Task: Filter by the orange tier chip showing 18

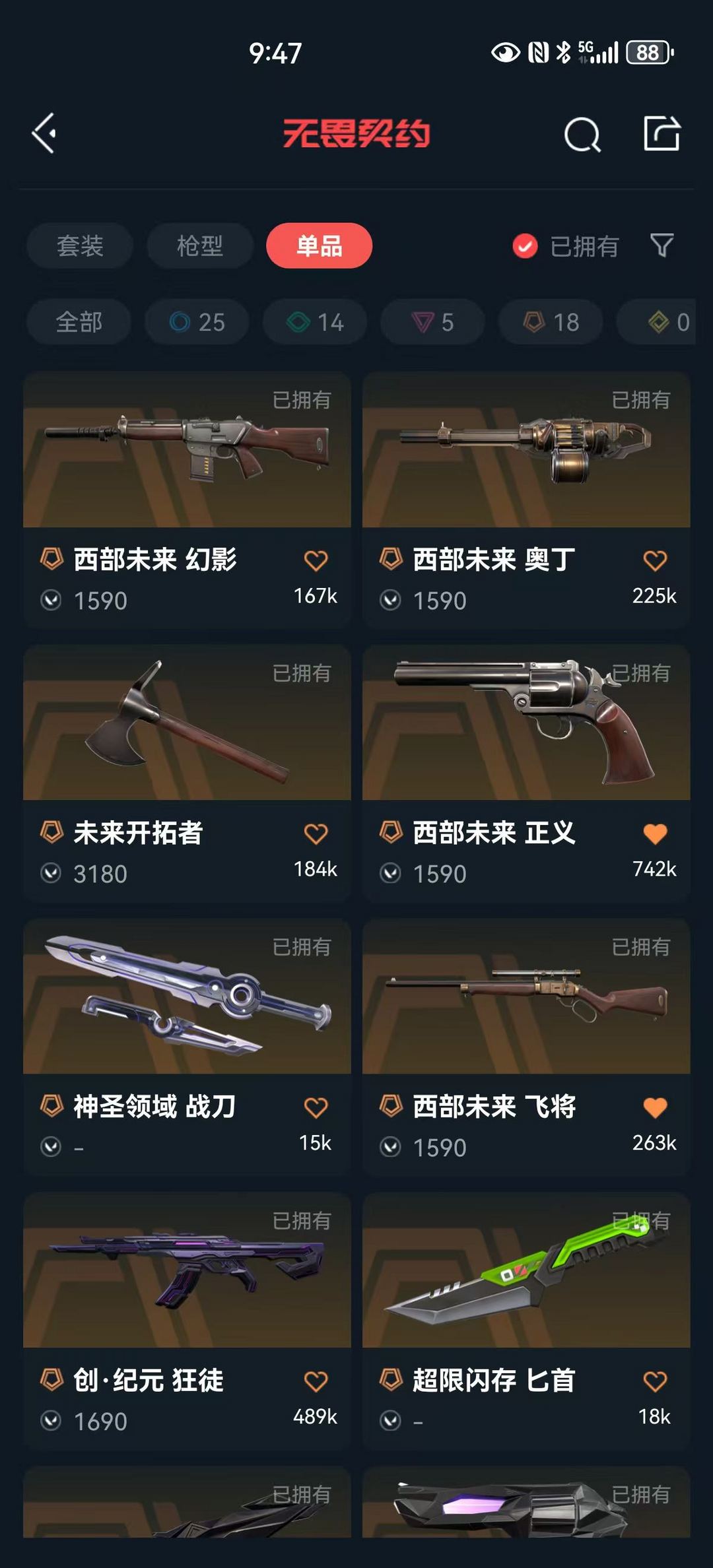Action: [x=551, y=322]
